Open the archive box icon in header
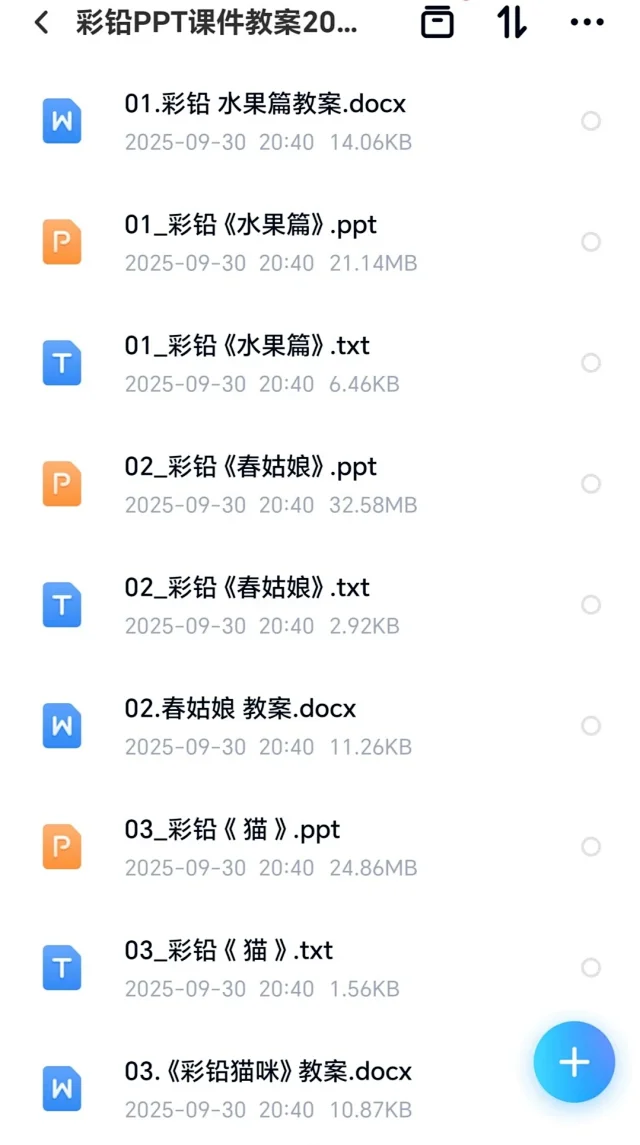The height and width of the screenshot is (1145, 640). 437,22
